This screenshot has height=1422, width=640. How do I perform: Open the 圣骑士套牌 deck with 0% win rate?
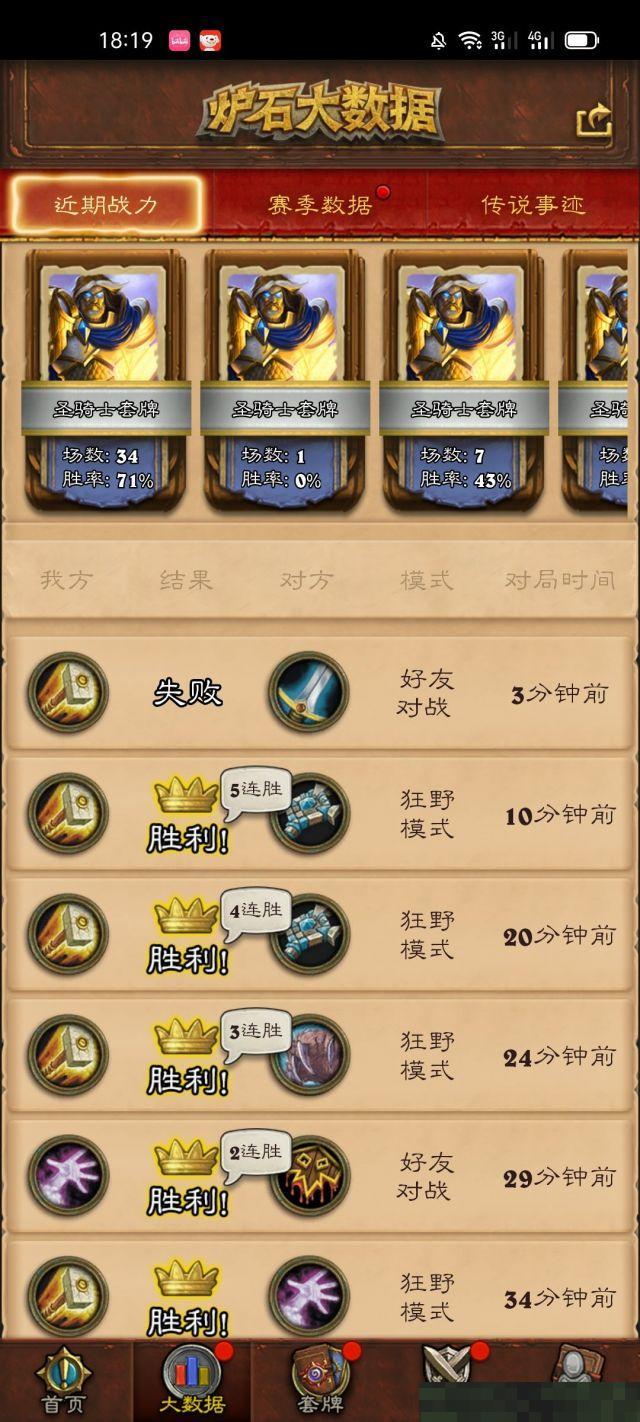(284, 380)
